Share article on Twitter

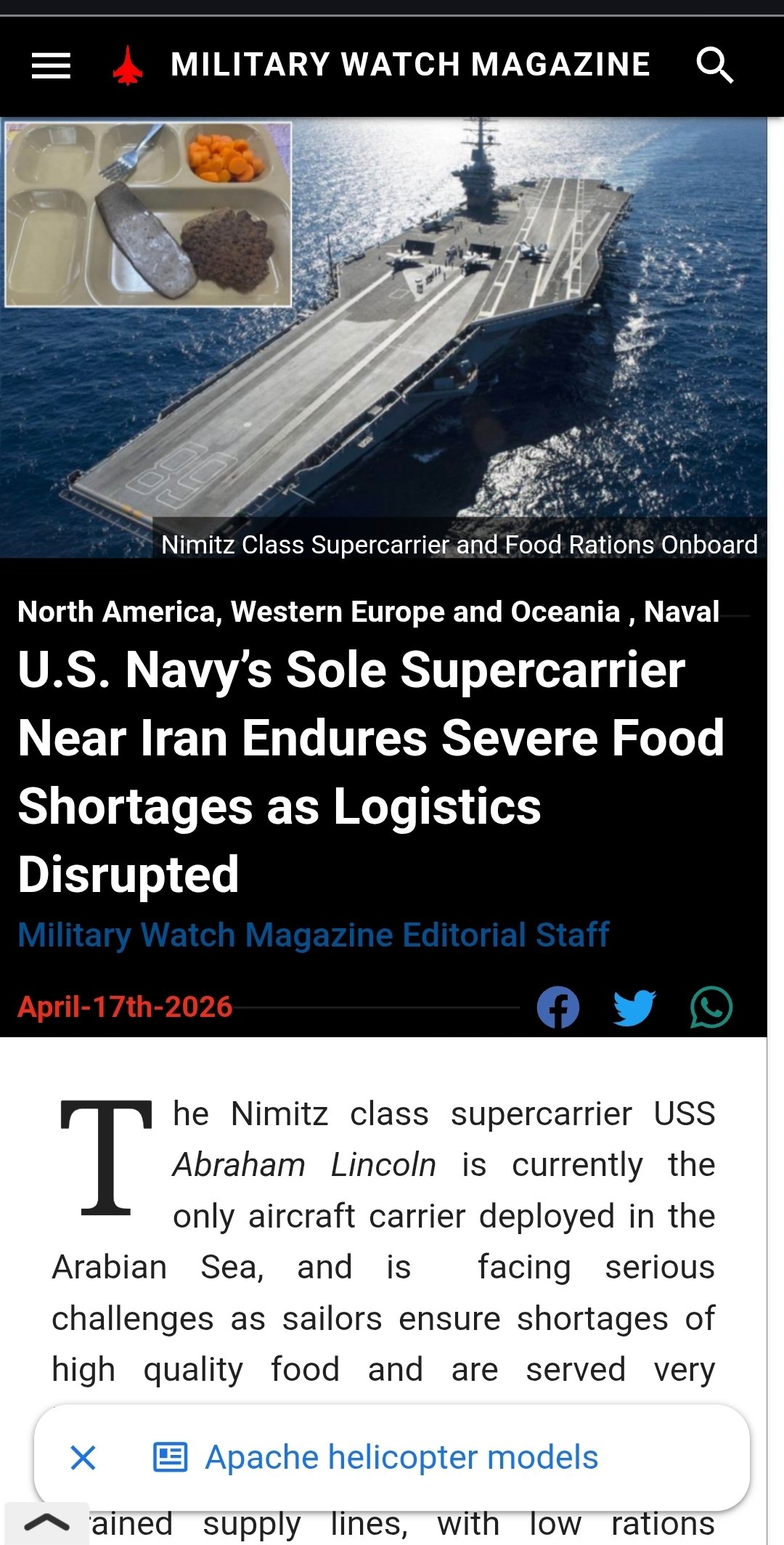[634, 1007]
